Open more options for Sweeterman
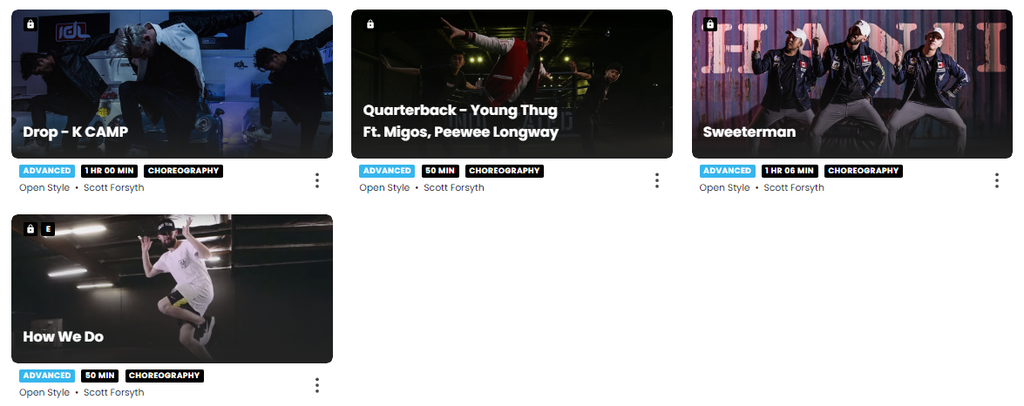 pos(997,180)
